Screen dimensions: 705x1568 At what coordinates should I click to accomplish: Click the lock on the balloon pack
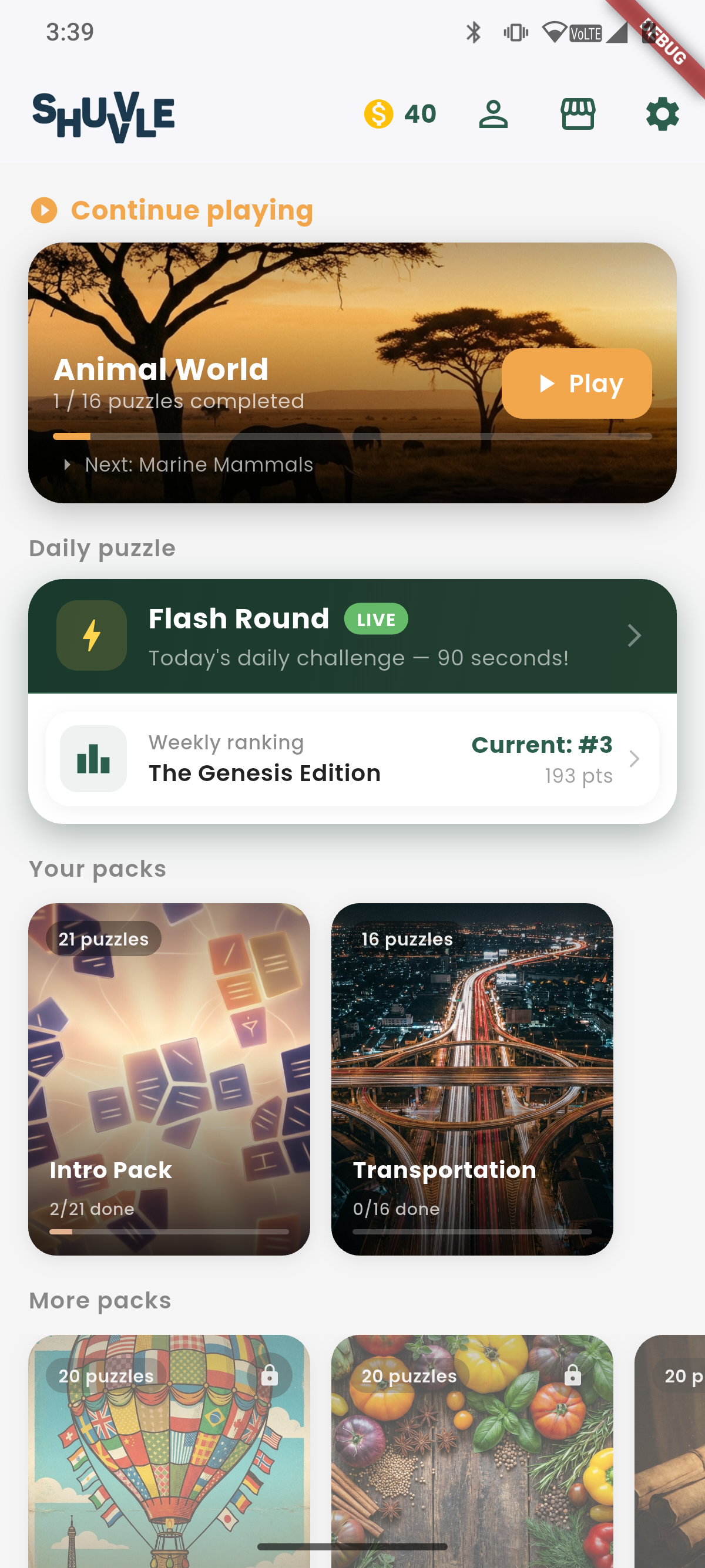click(270, 1375)
